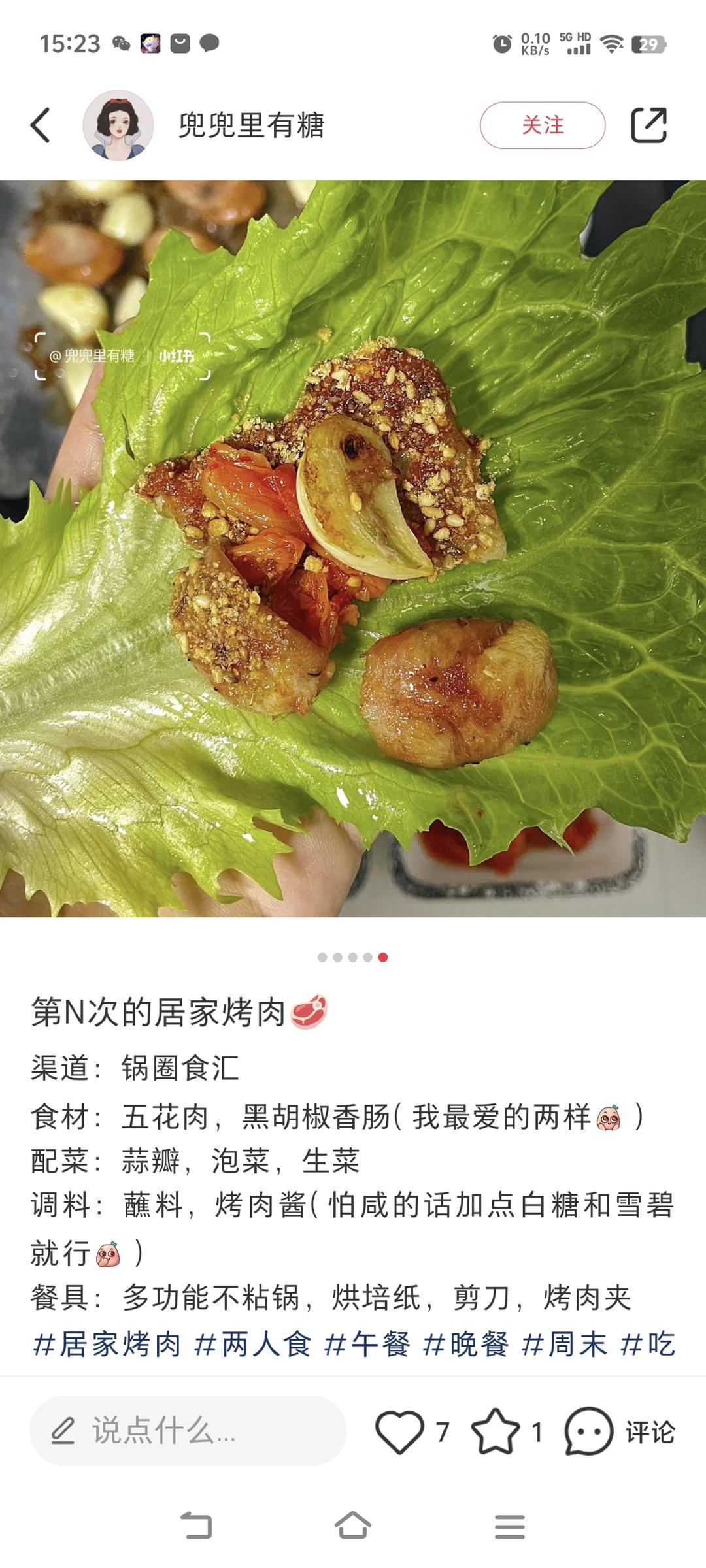Open hashtag #晚餐
The image size is (706, 1568).
coord(466,1345)
